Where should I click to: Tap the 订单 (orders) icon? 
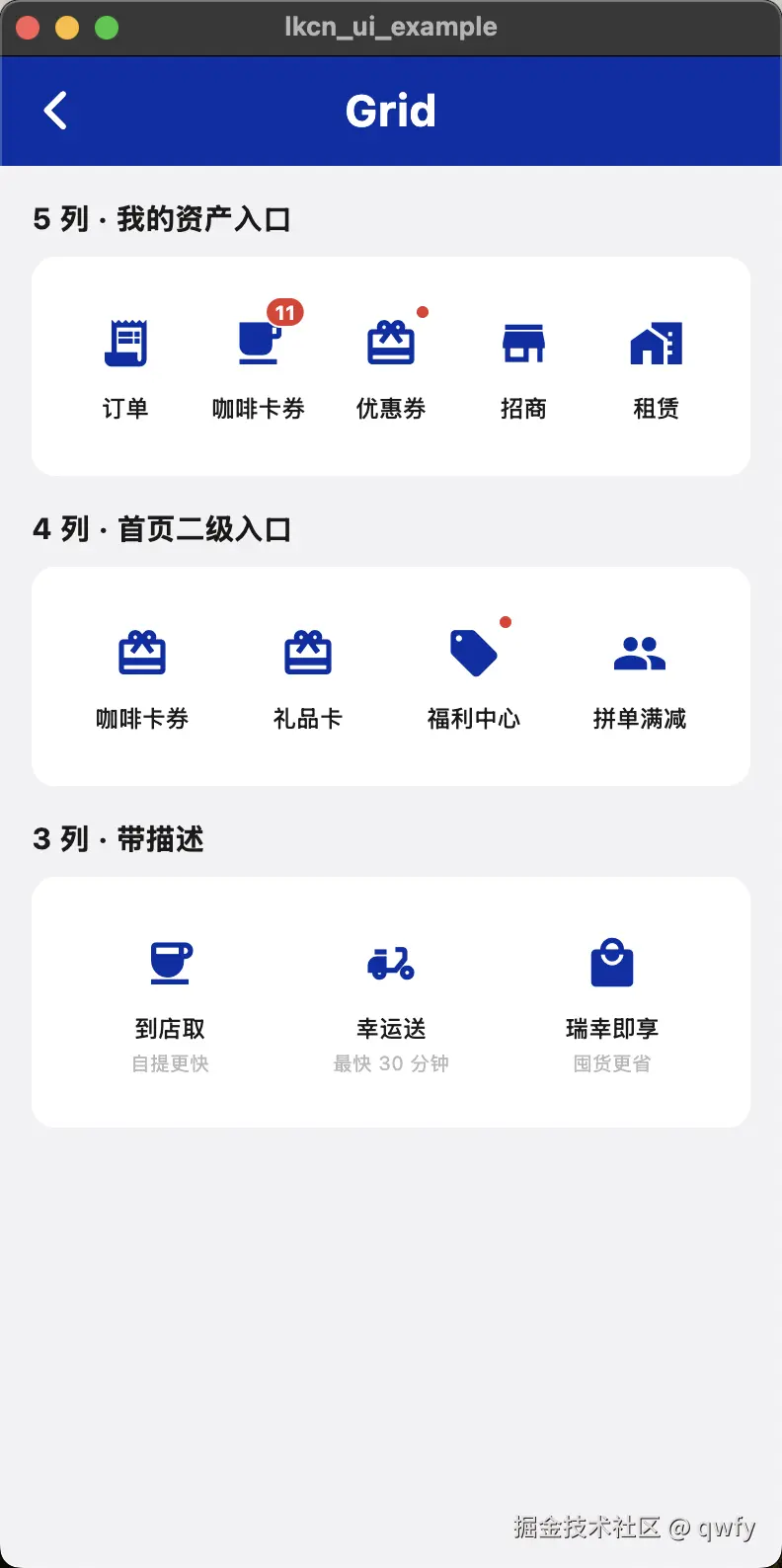click(125, 343)
